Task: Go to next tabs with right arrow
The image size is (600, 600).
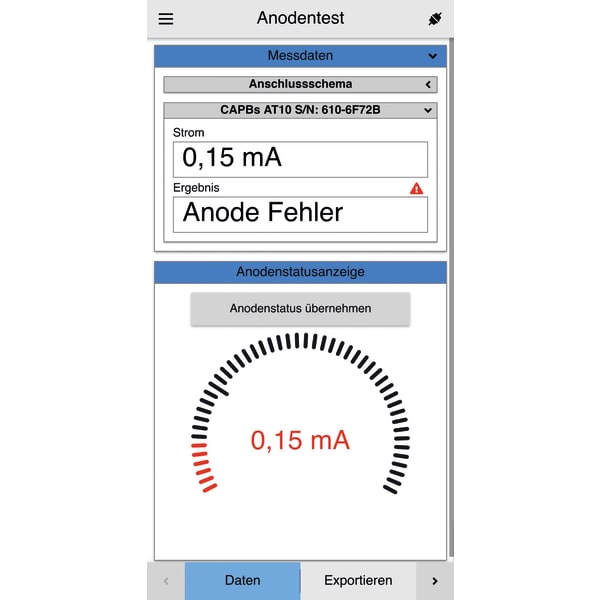Action: coord(434,580)
